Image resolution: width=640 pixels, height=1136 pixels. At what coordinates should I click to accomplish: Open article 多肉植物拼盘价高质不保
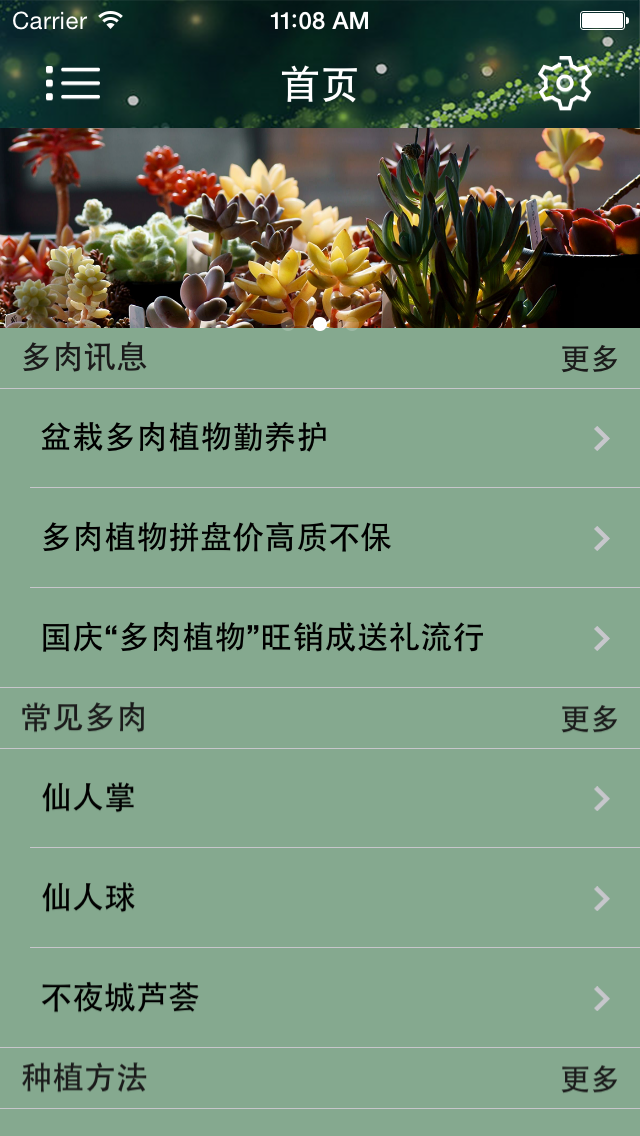320,538
